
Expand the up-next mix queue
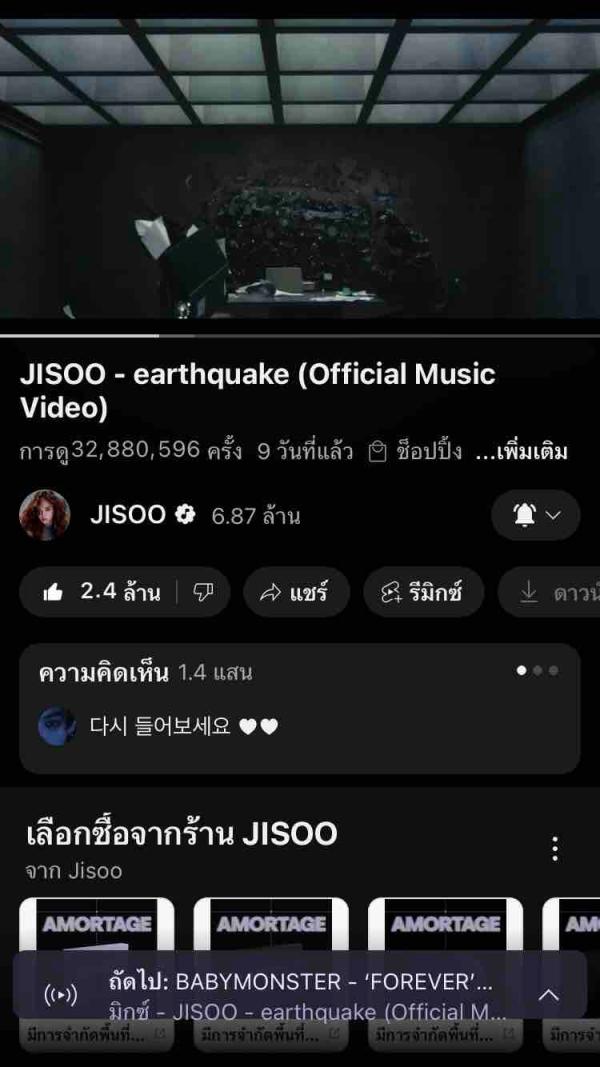pos(549,994)
